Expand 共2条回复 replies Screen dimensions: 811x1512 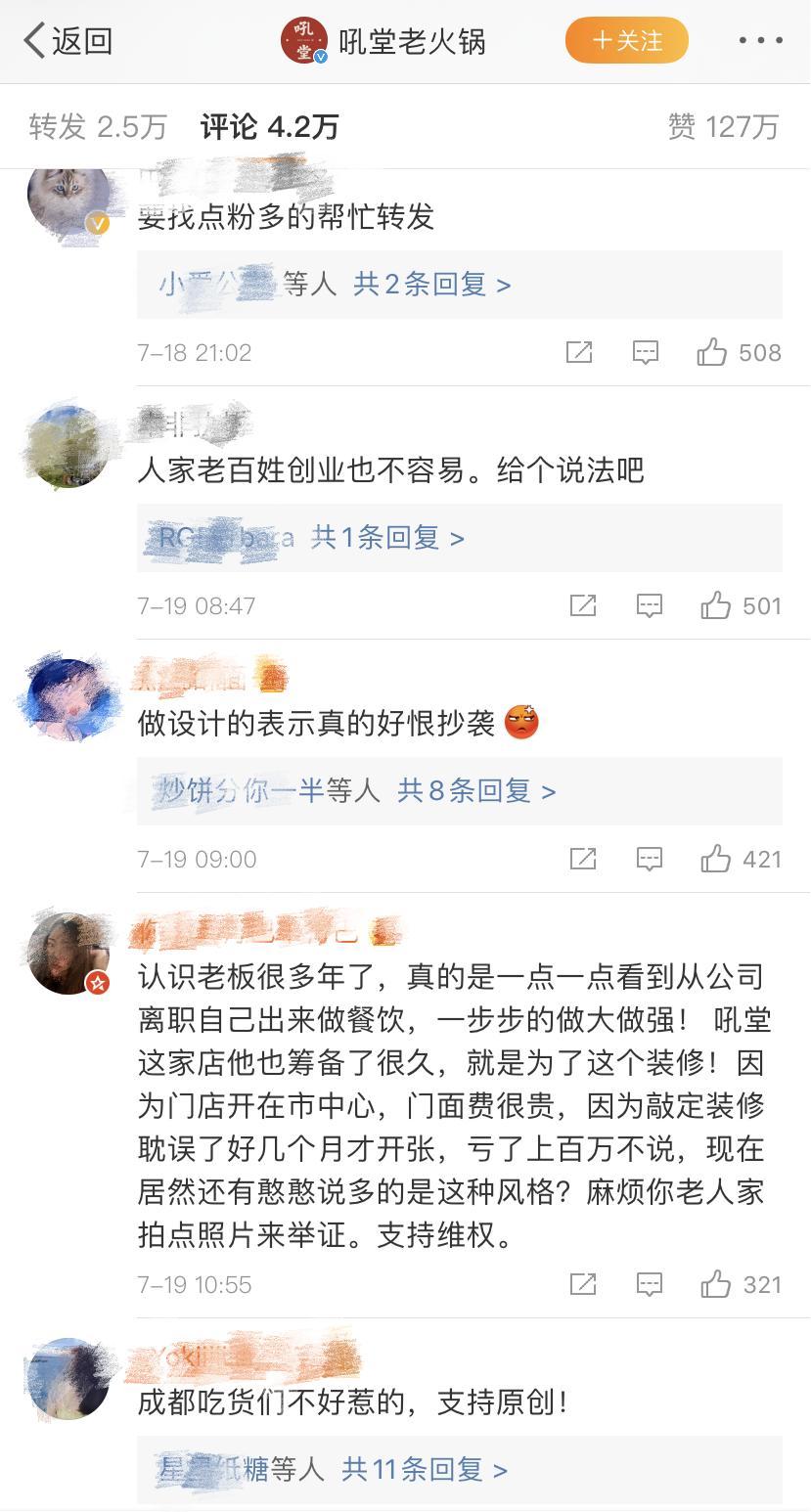click(431, 285)
